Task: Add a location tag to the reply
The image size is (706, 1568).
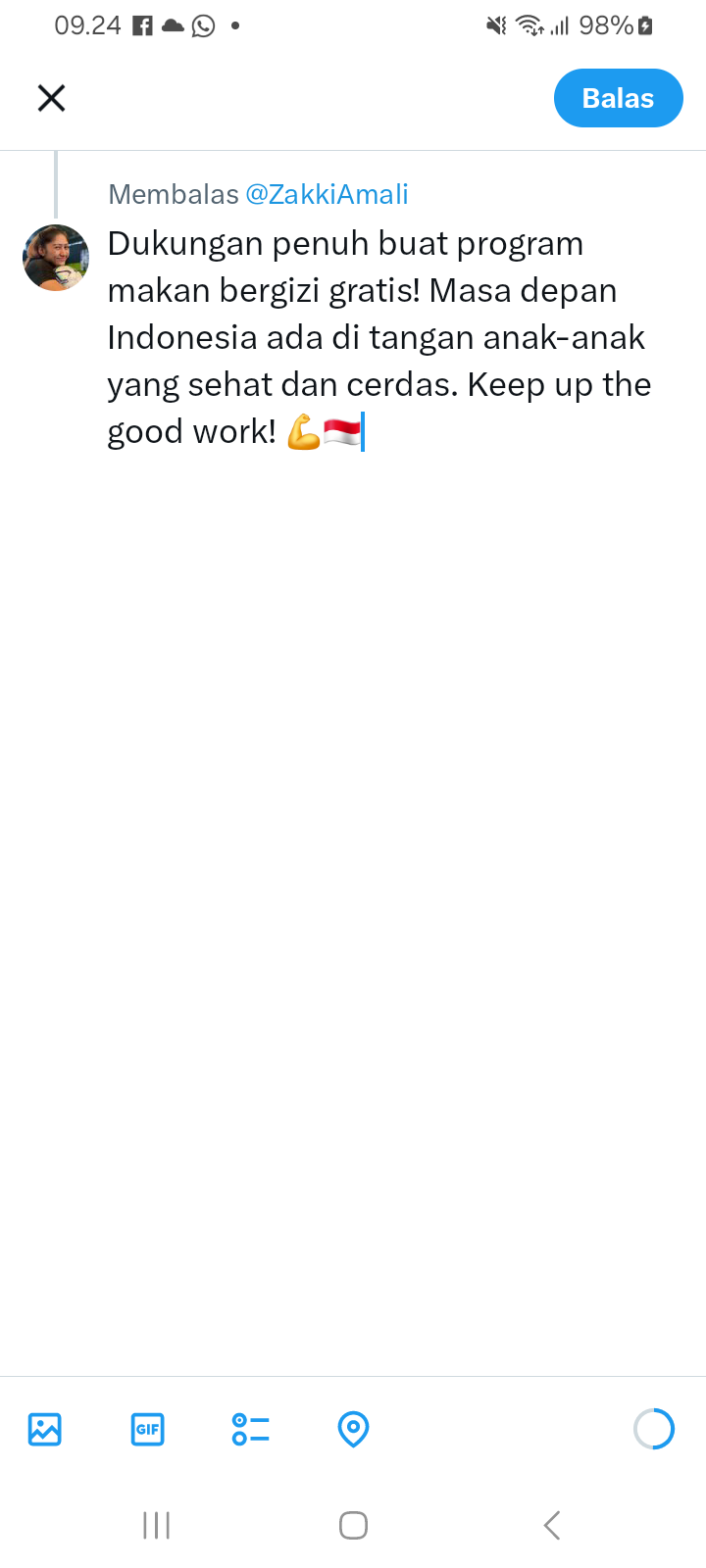Action: pos(353,1429)
